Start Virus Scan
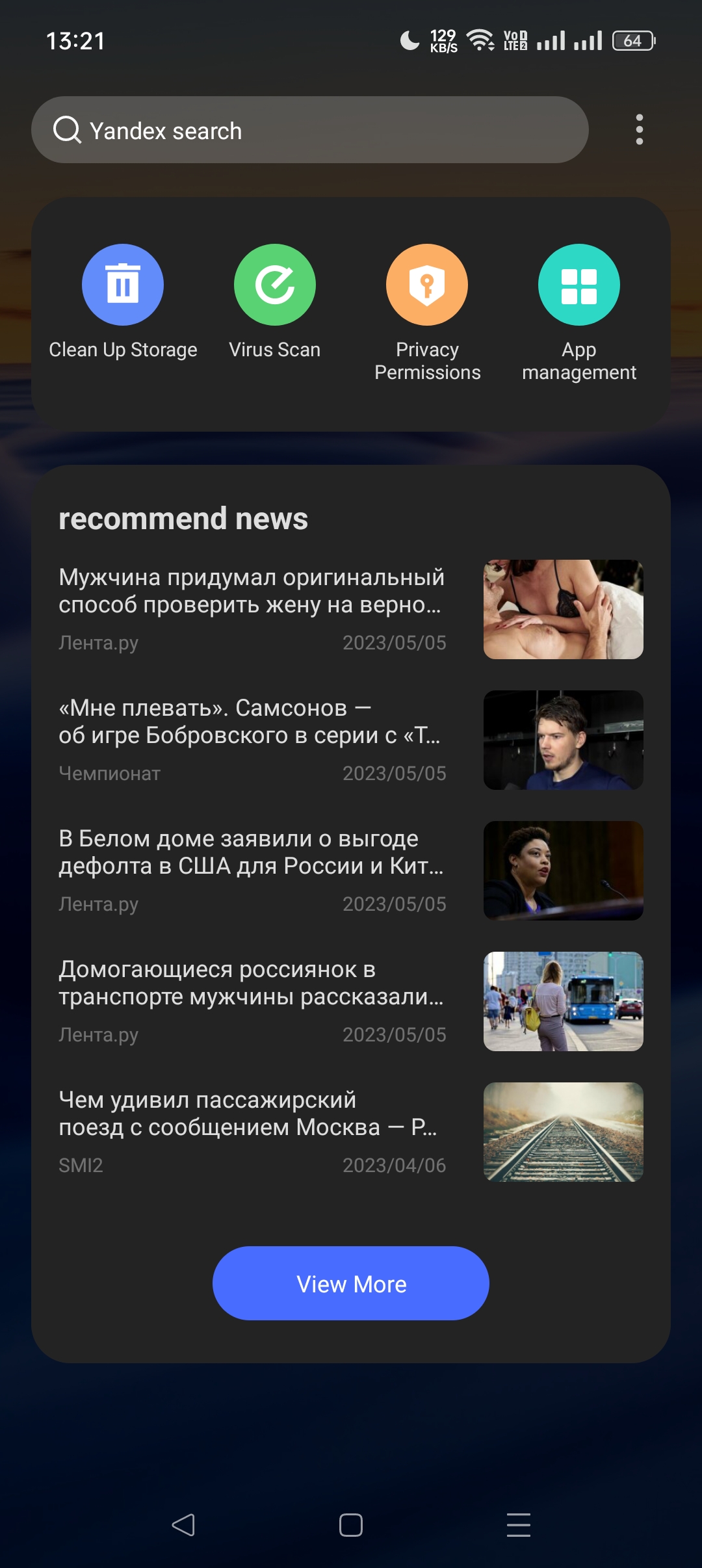Image resolution: width=702 pixels, height=1568 pixels. point(274,285)
